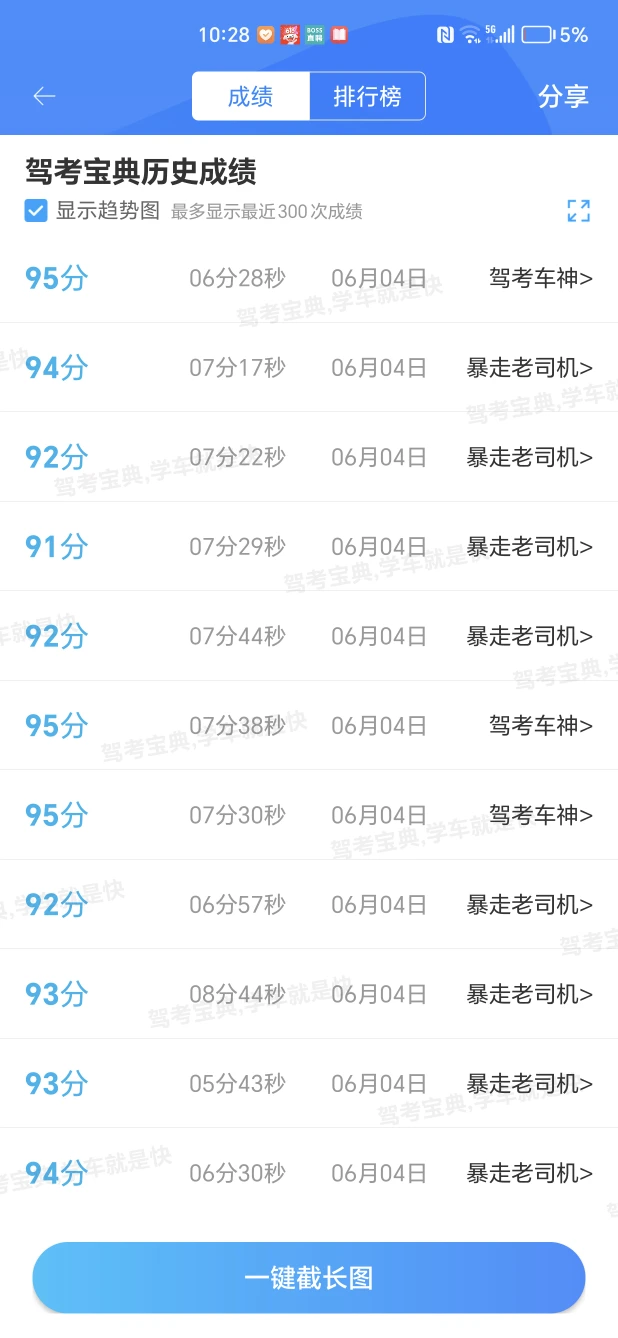
Task: Tap the 一键截长图 button
Action: 309,1277
